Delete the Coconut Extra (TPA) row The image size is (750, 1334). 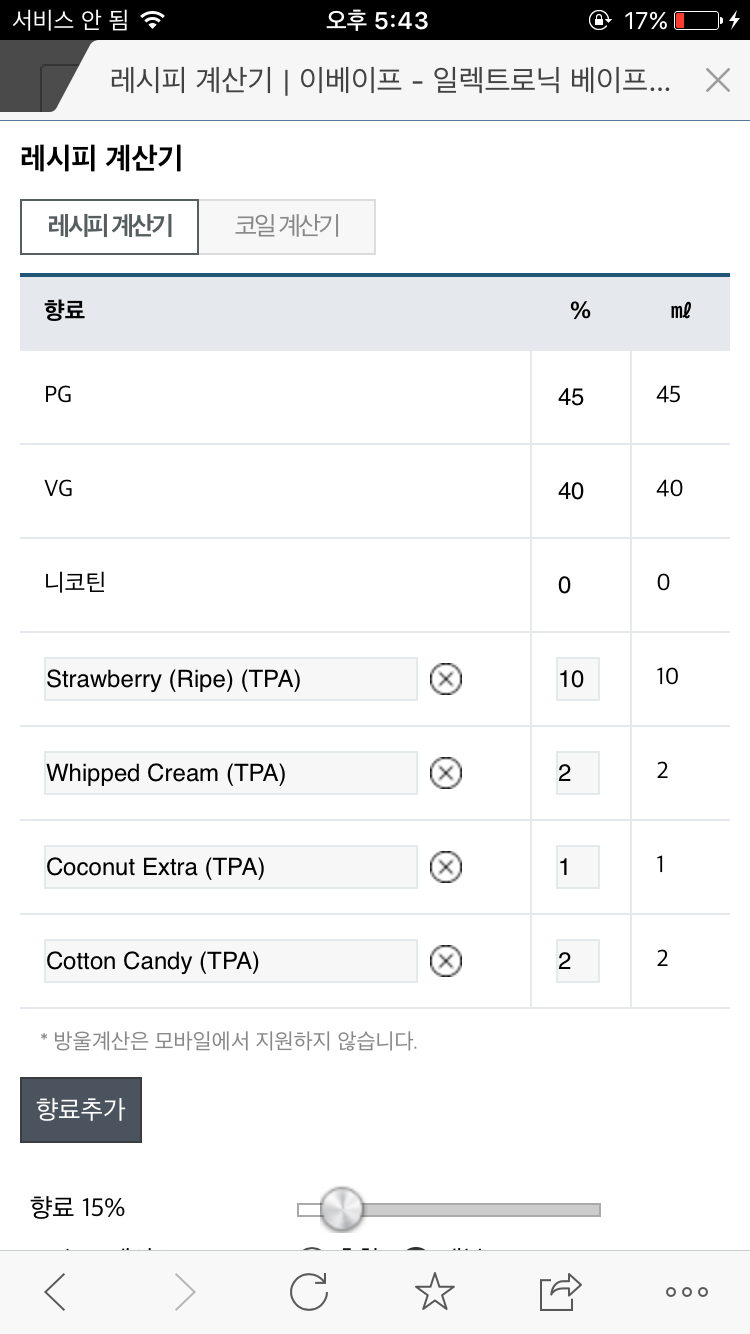tap(446, 868)
